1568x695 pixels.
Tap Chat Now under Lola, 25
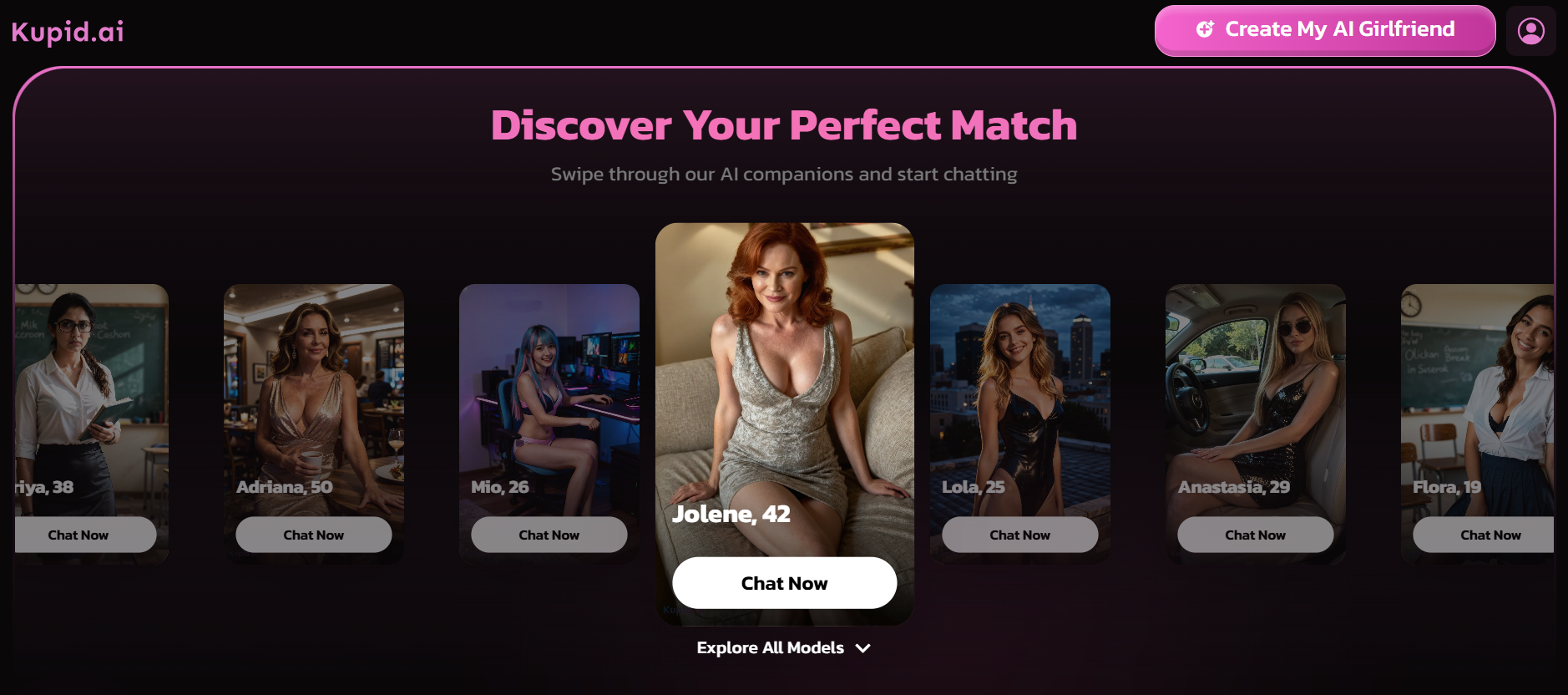tap(1019, 535)
